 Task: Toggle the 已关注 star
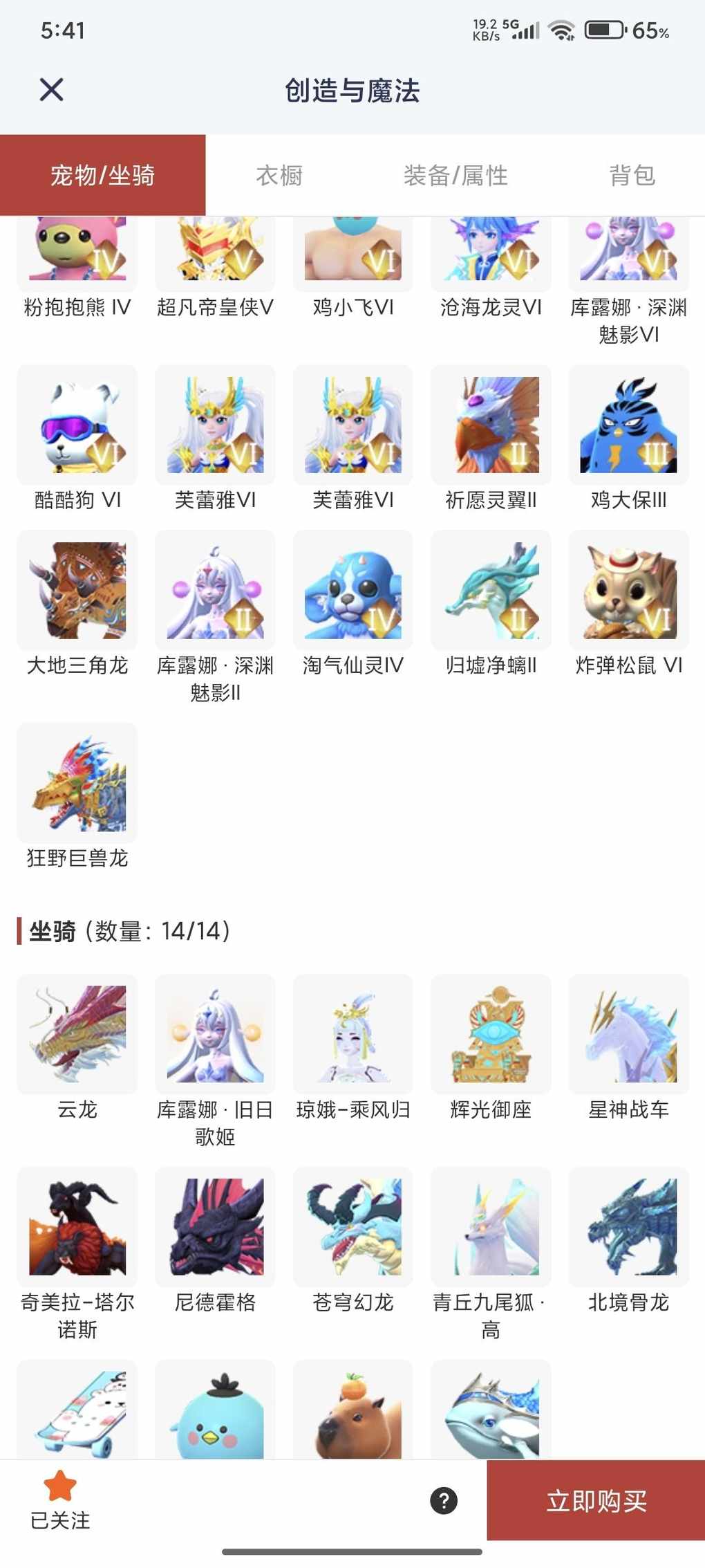[x=60, y=1486]
